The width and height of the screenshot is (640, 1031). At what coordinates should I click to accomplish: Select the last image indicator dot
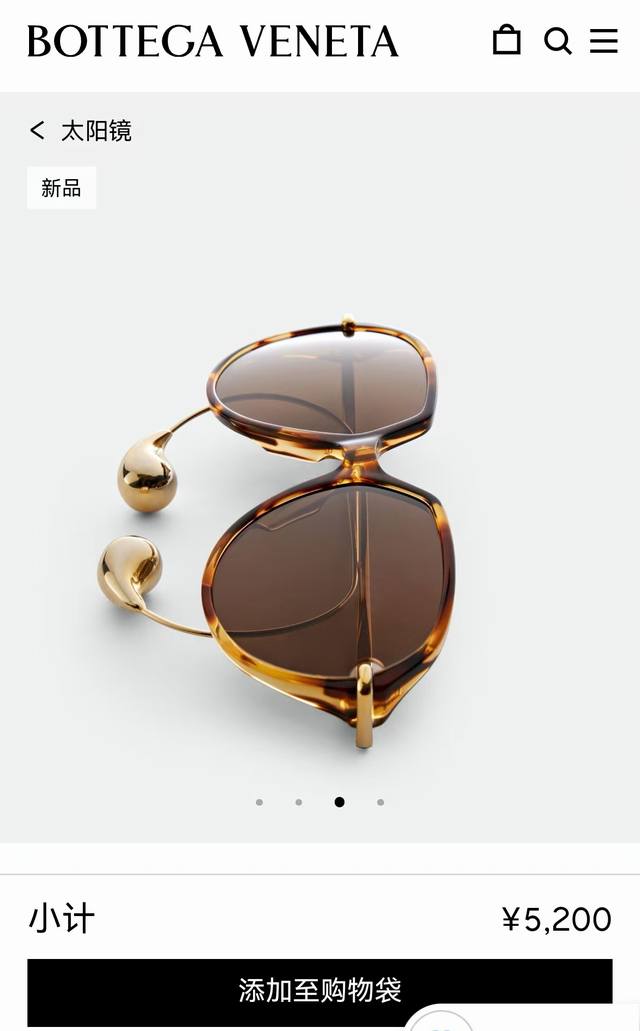[380, 802]
